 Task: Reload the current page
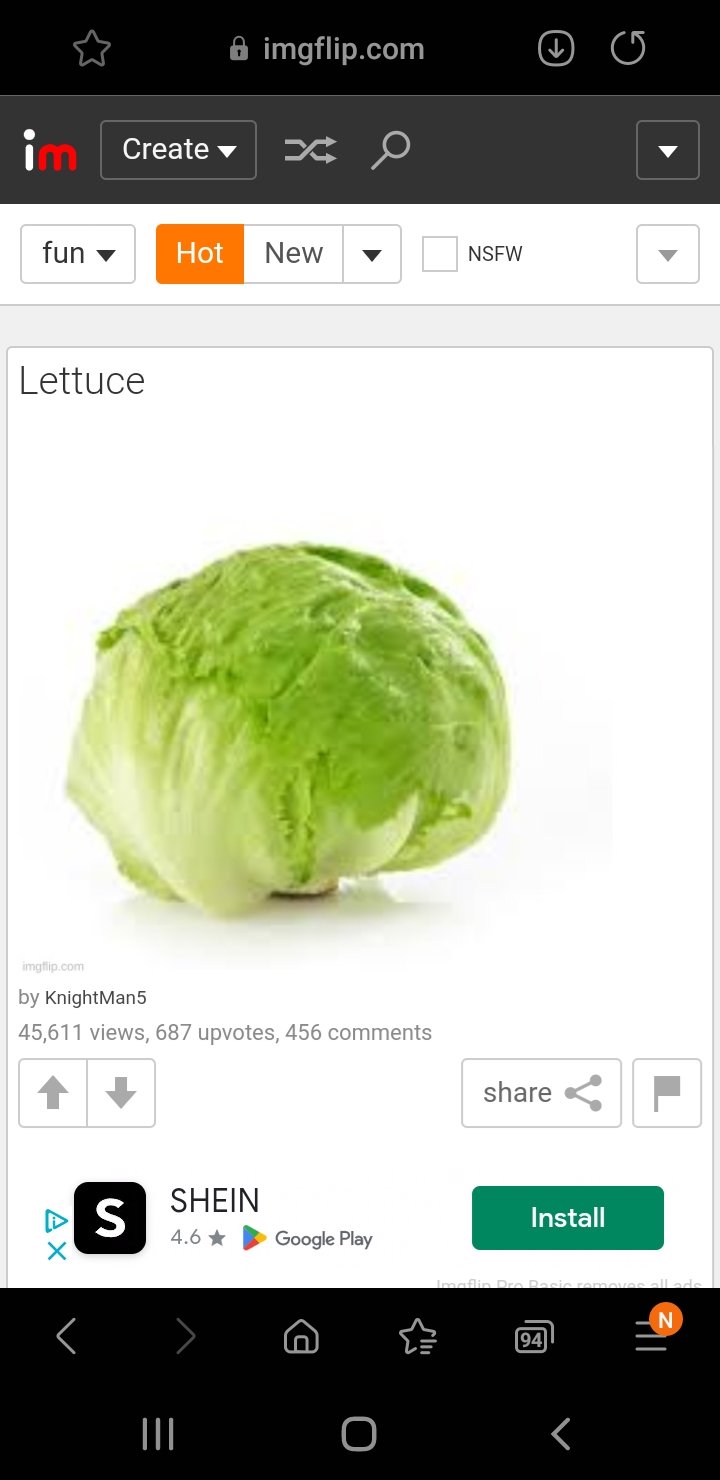628,48
